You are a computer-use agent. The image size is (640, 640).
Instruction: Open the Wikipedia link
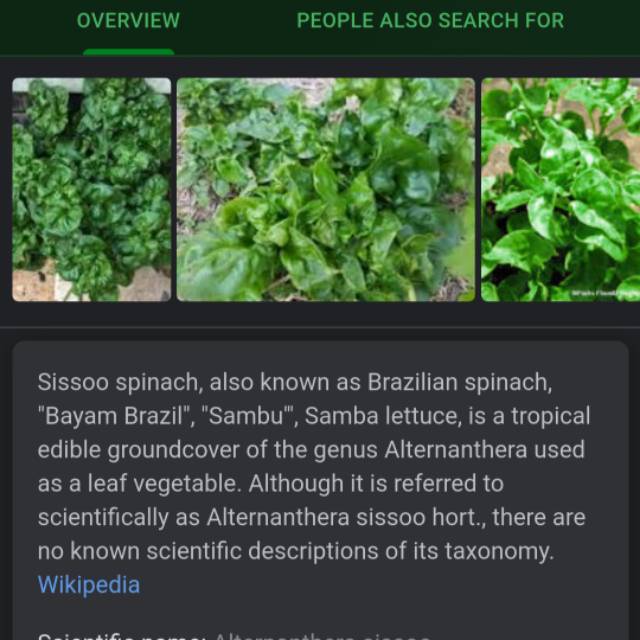(89, 585)
